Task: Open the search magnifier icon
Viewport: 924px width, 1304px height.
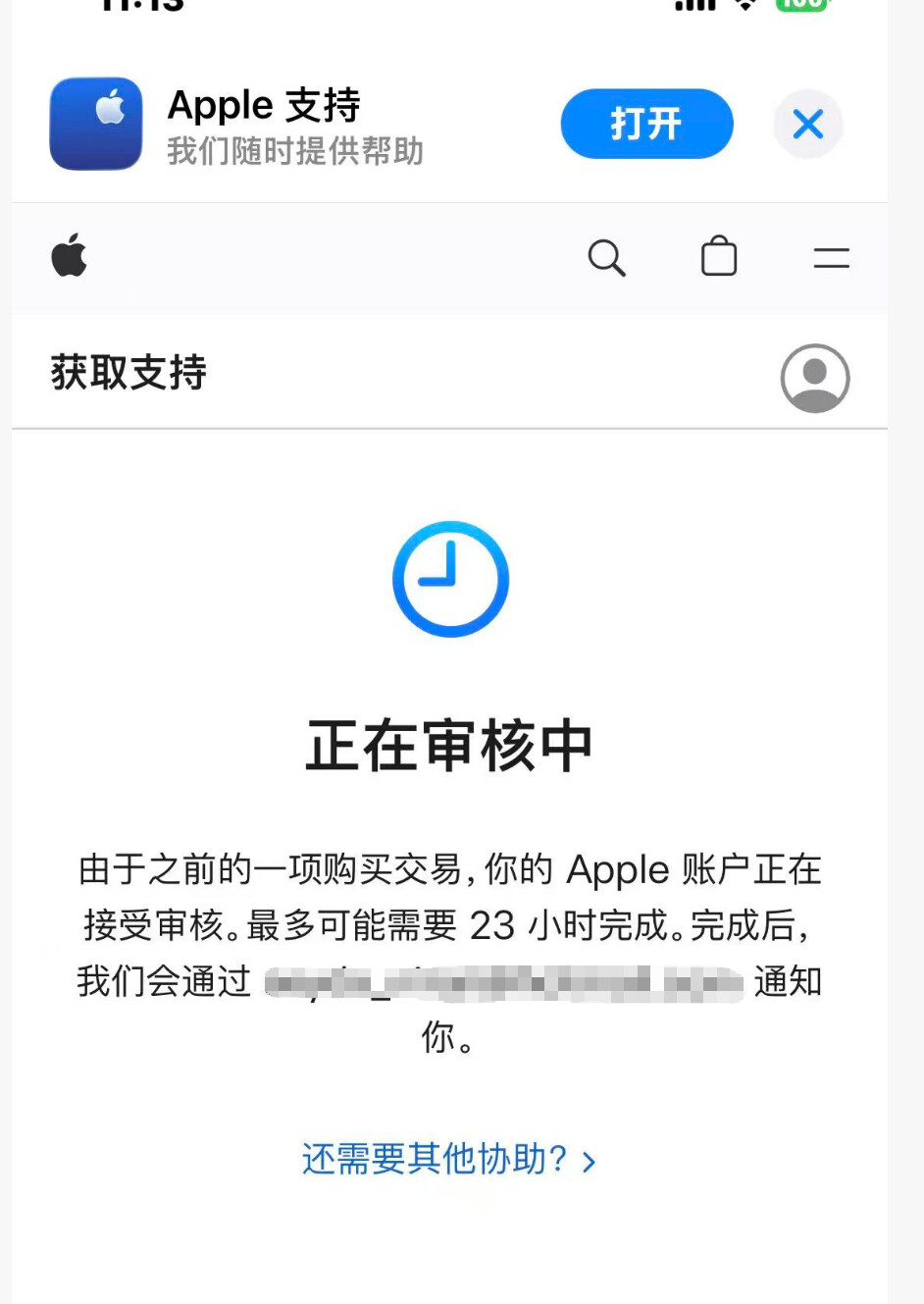Action: (x=606, y=258)
